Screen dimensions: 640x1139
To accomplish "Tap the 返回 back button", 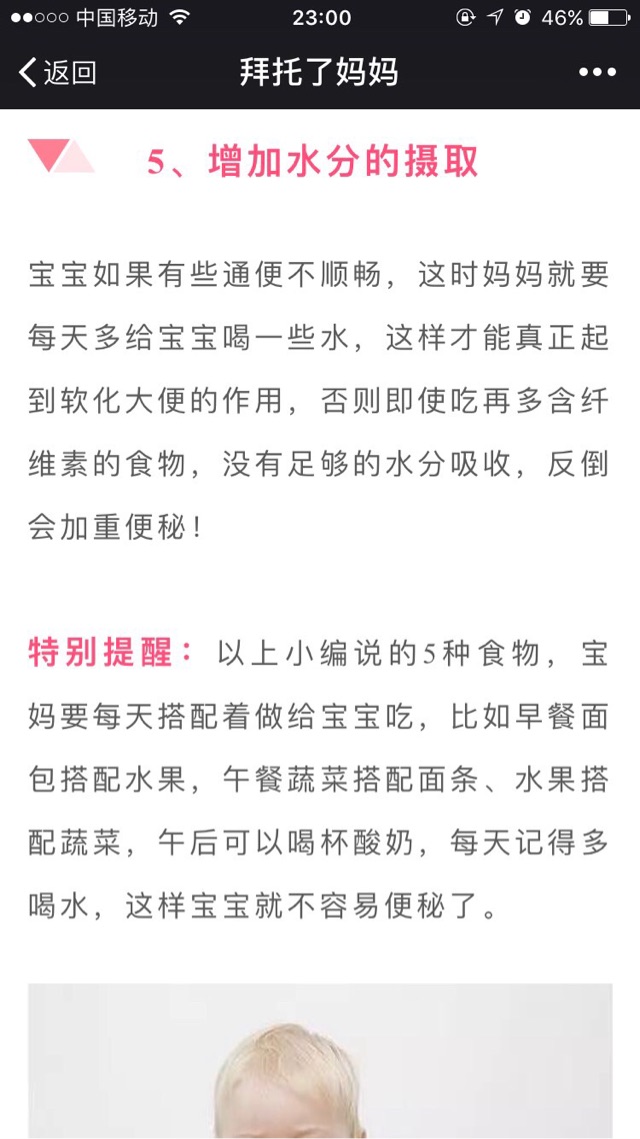I will (x=57, y=73).
